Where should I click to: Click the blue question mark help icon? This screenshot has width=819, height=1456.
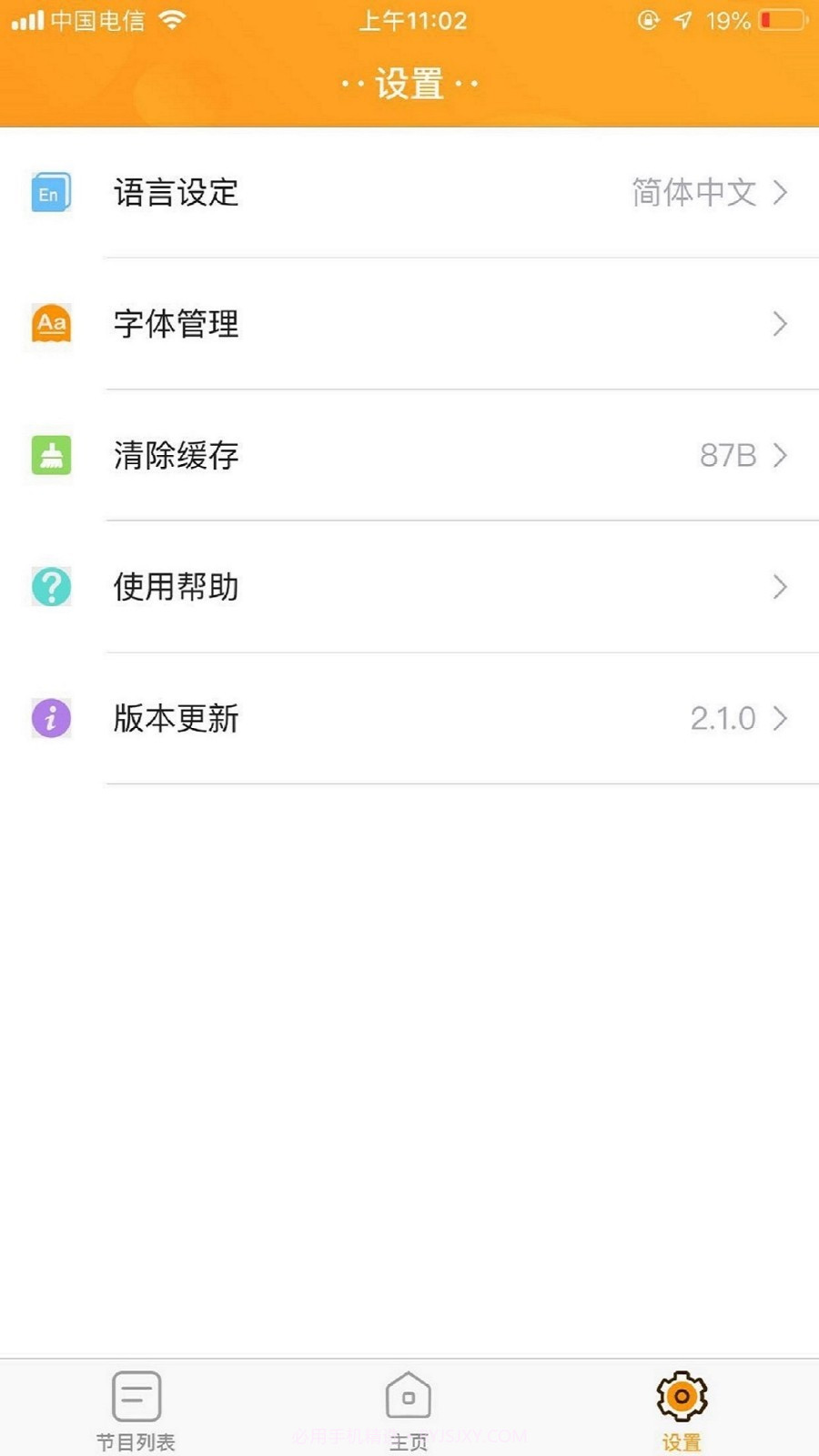point(50,588)
